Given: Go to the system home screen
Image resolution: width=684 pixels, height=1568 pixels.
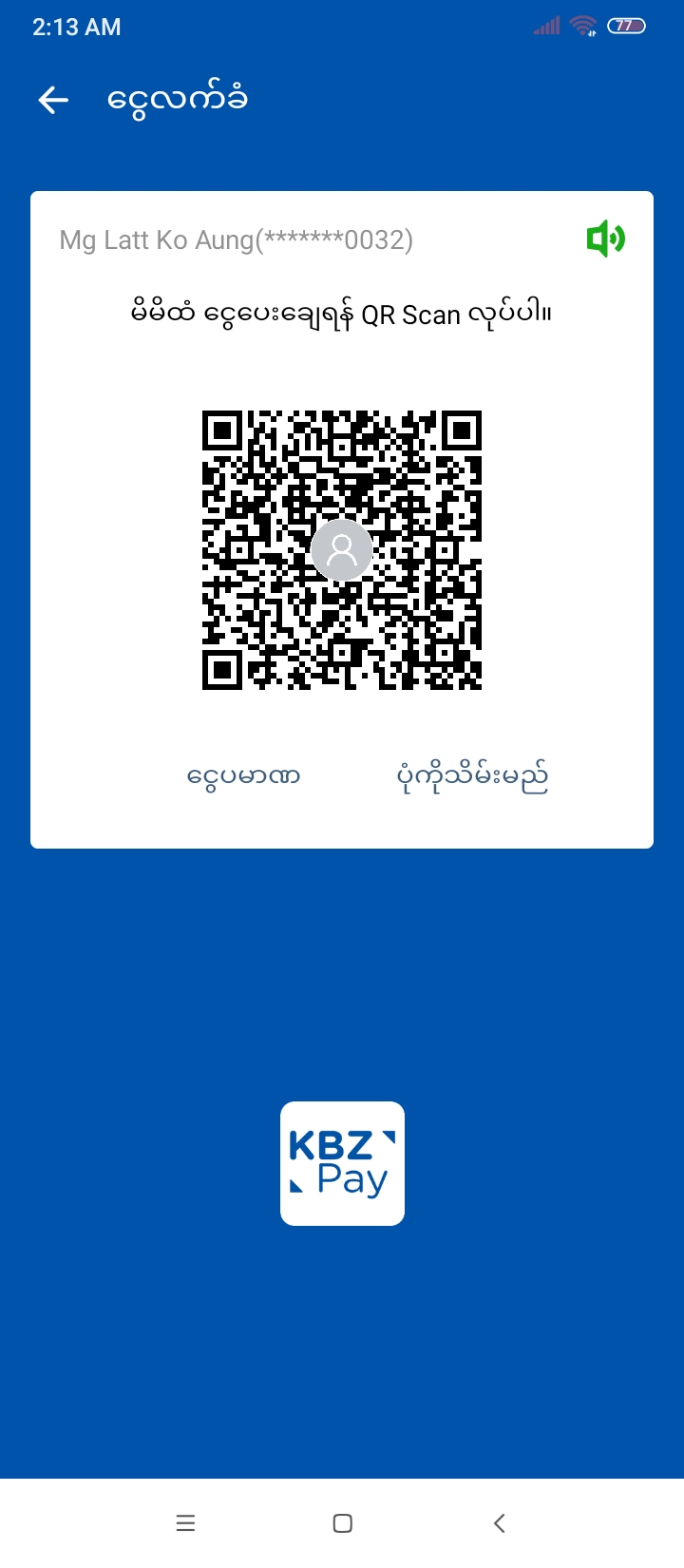Looking at the screenshot, I should (x=343, y=1523).
